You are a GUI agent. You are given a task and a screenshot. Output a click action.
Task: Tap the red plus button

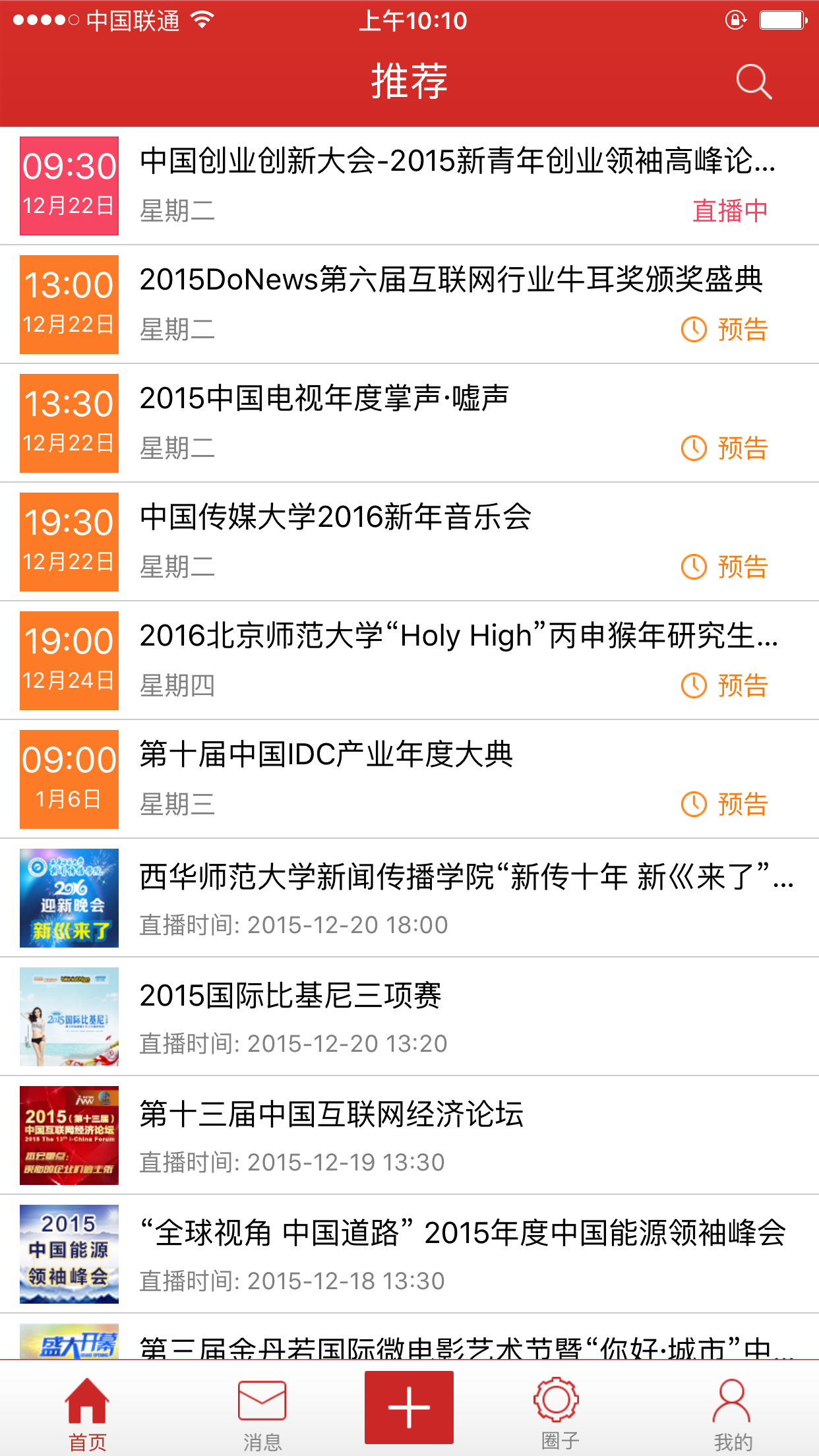coord(409,1407)
